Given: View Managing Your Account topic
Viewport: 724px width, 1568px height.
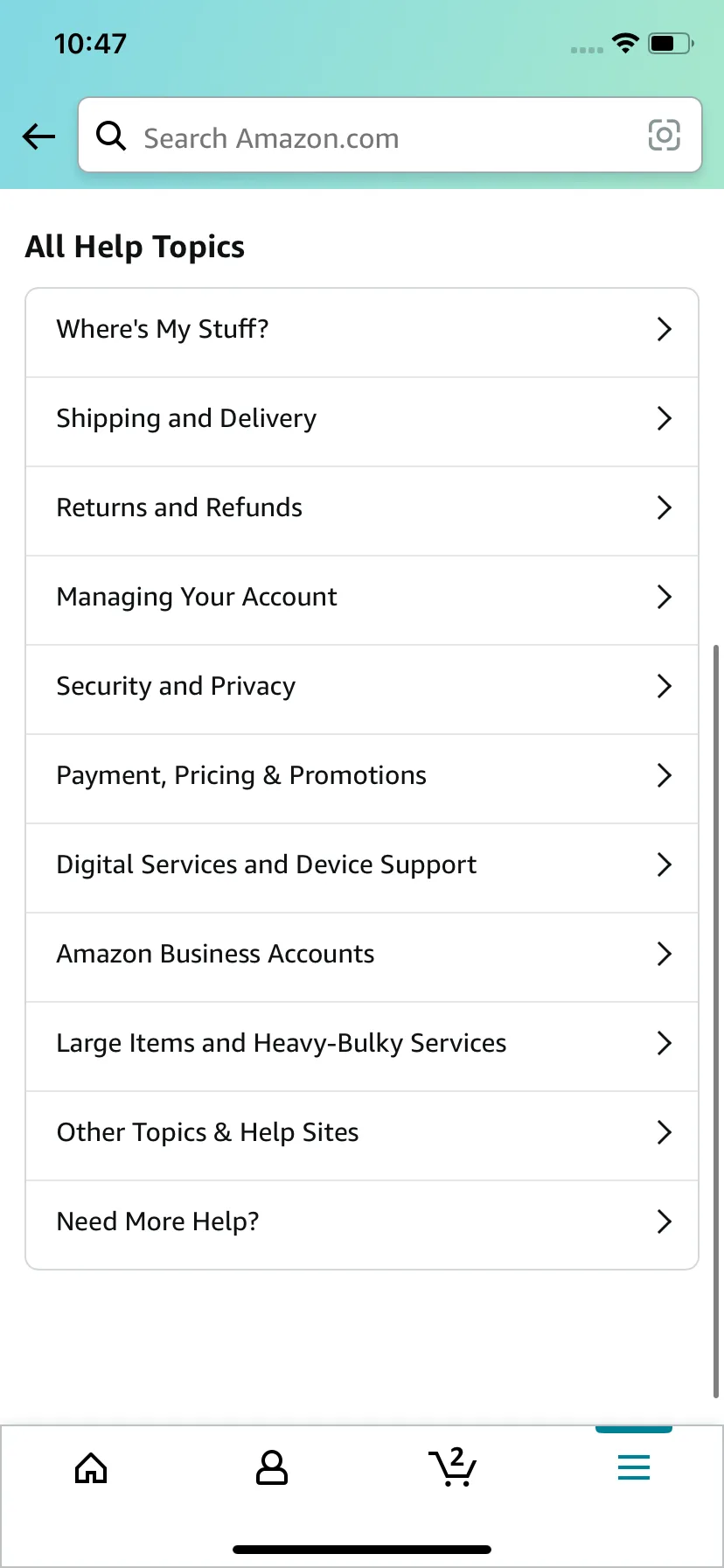Looking at the screenshot, I should coord(362,598).
